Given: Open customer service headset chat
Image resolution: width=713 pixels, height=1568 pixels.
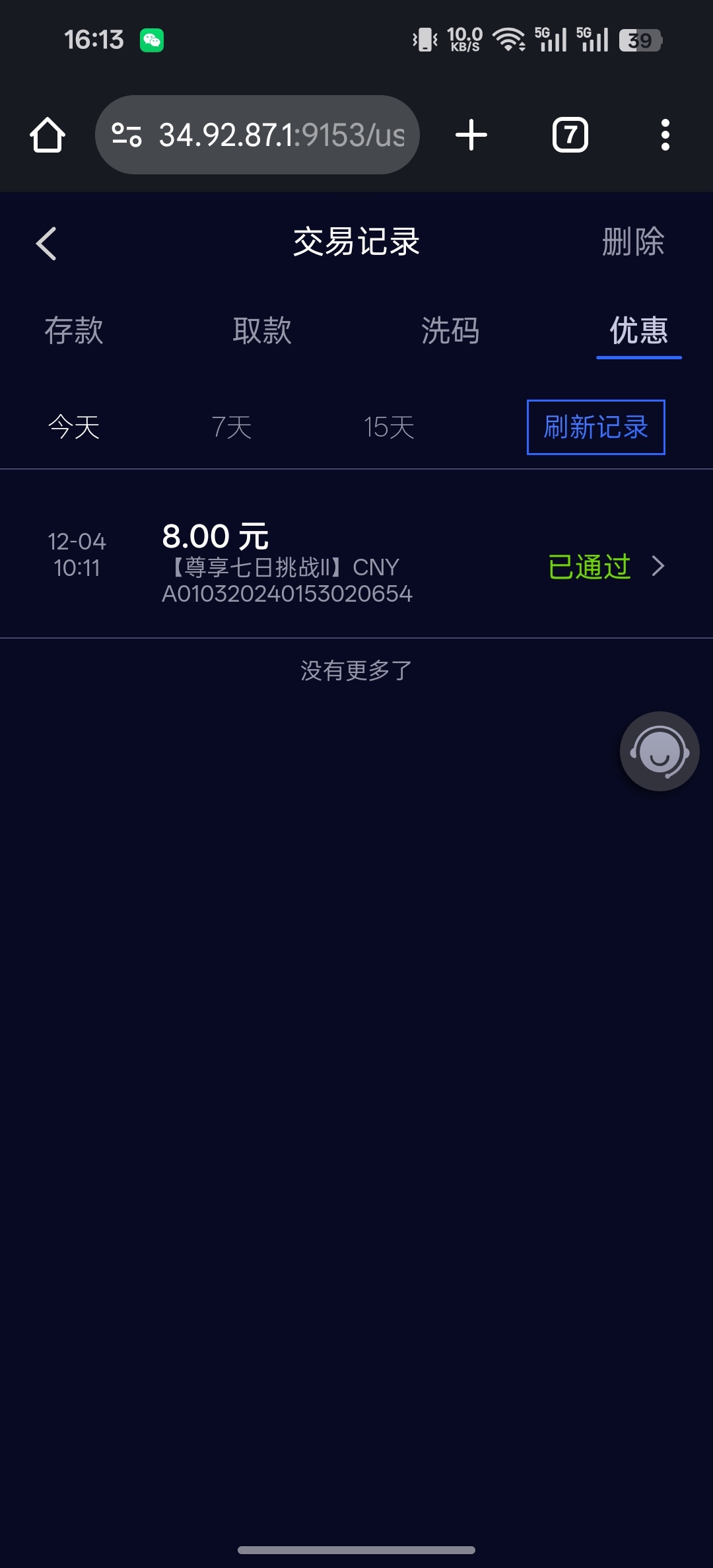Looking at the screenshot, I should [x=659, y=751].
